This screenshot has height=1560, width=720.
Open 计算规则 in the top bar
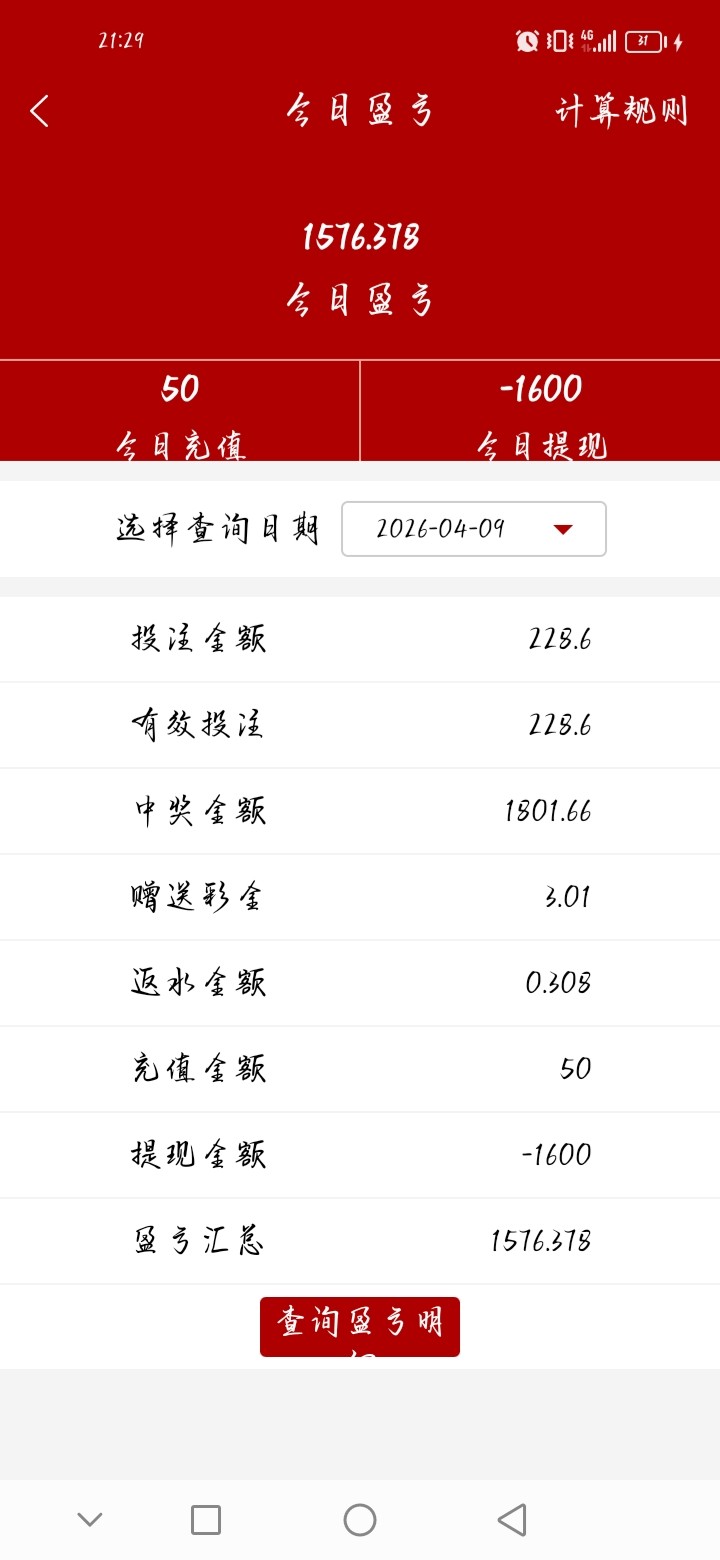point(622,111)
